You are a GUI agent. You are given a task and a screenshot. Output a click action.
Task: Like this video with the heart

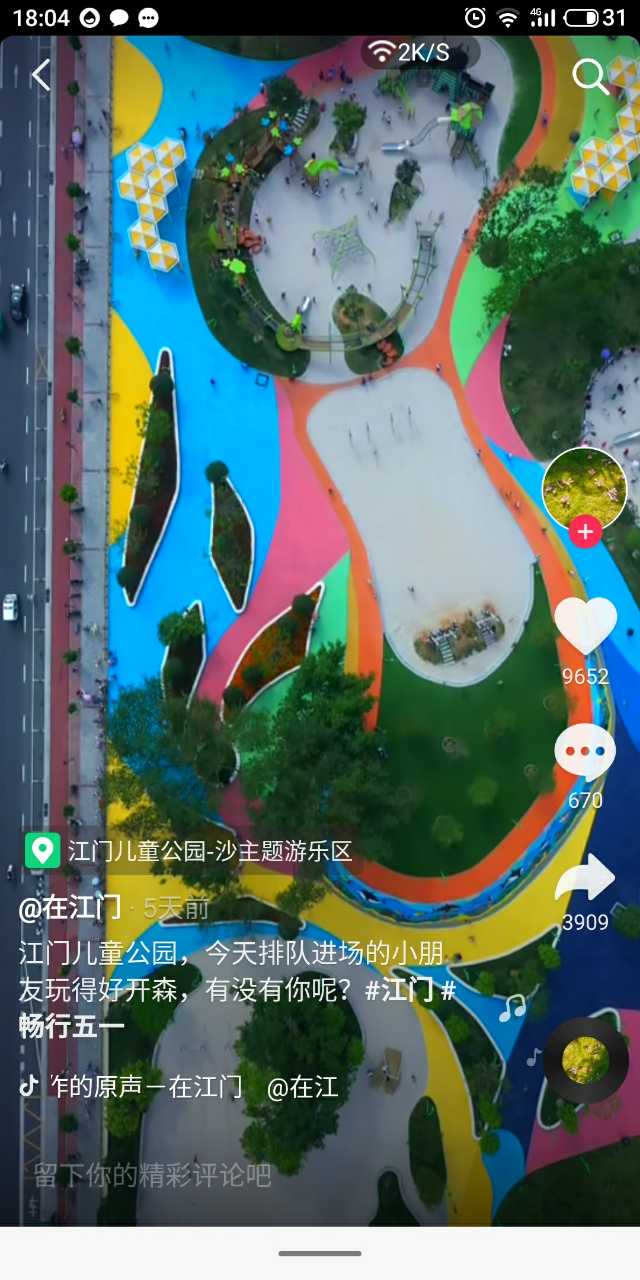coord(585,628)
